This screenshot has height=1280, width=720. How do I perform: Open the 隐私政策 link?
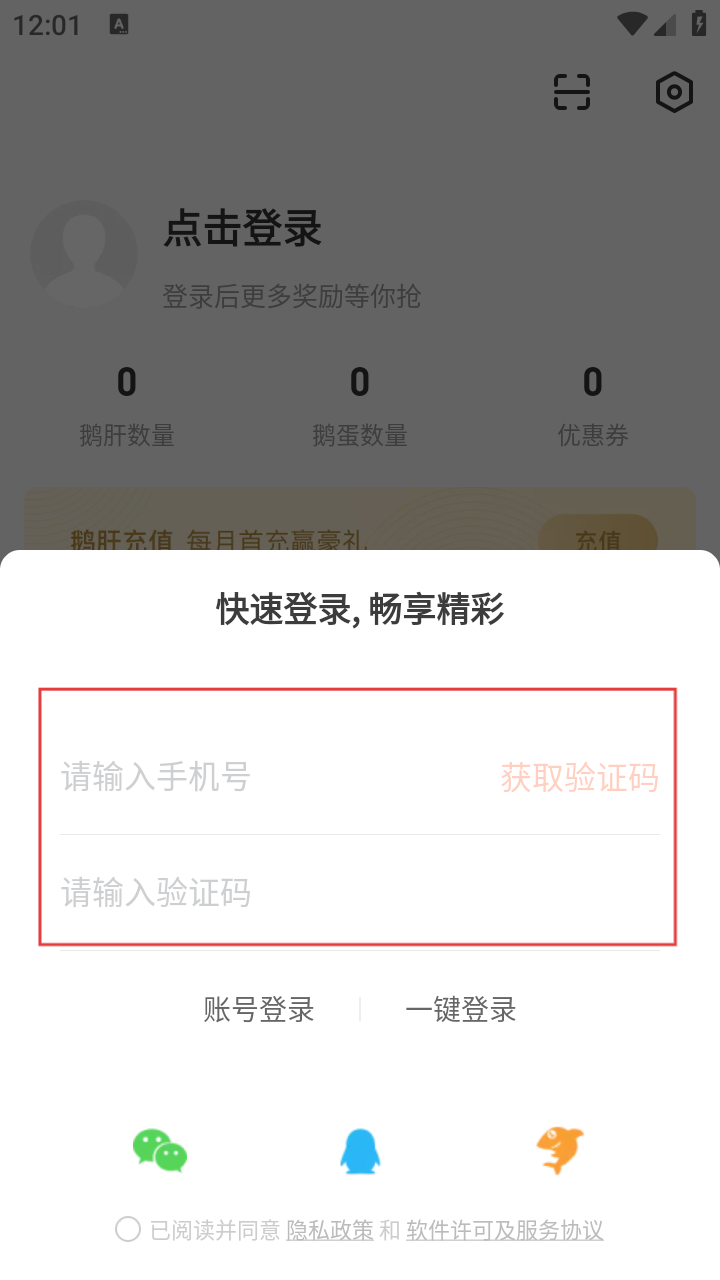click(330, 1230)
